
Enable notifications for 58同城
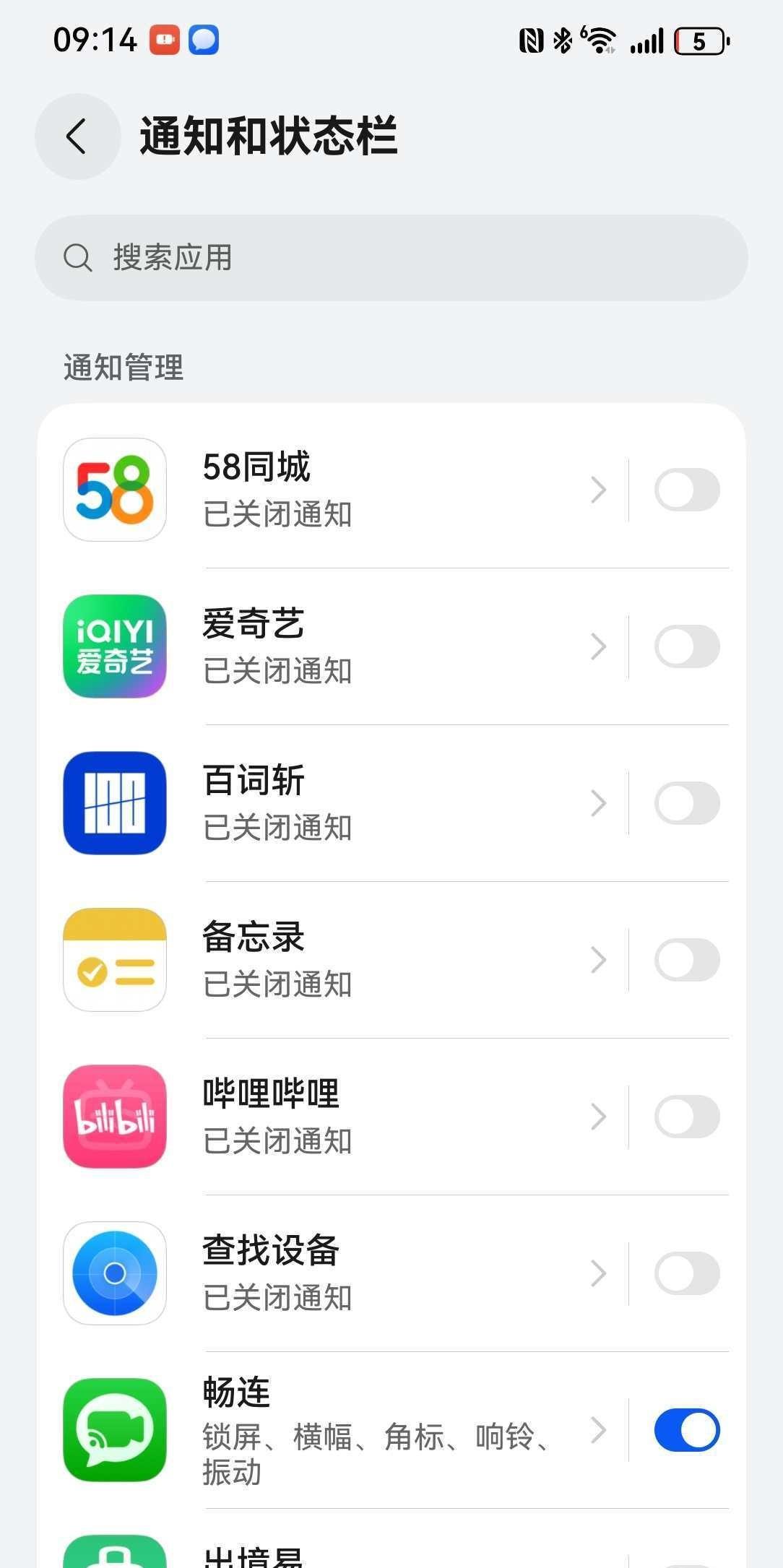686,490
